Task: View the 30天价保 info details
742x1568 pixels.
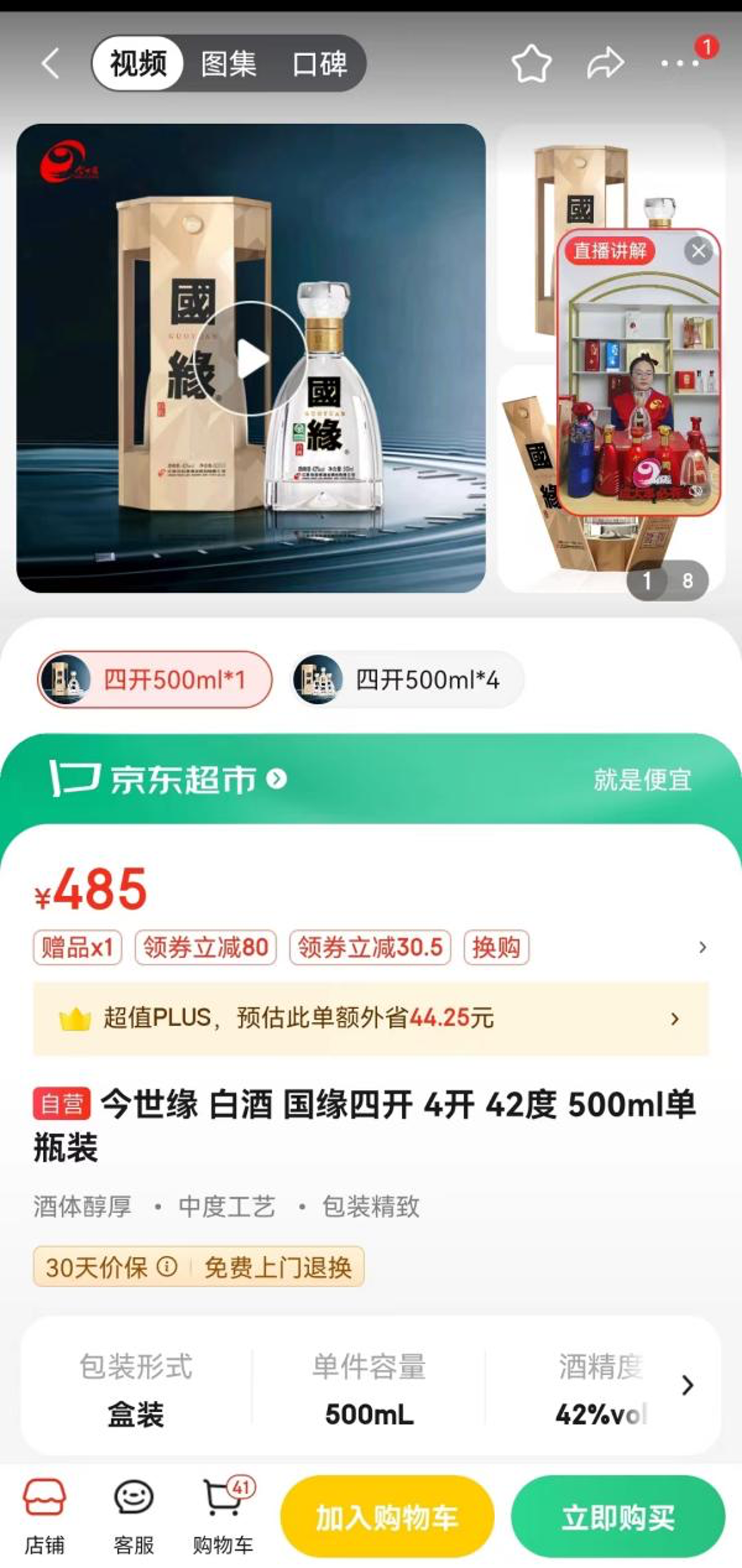Action: point(167,1267)
